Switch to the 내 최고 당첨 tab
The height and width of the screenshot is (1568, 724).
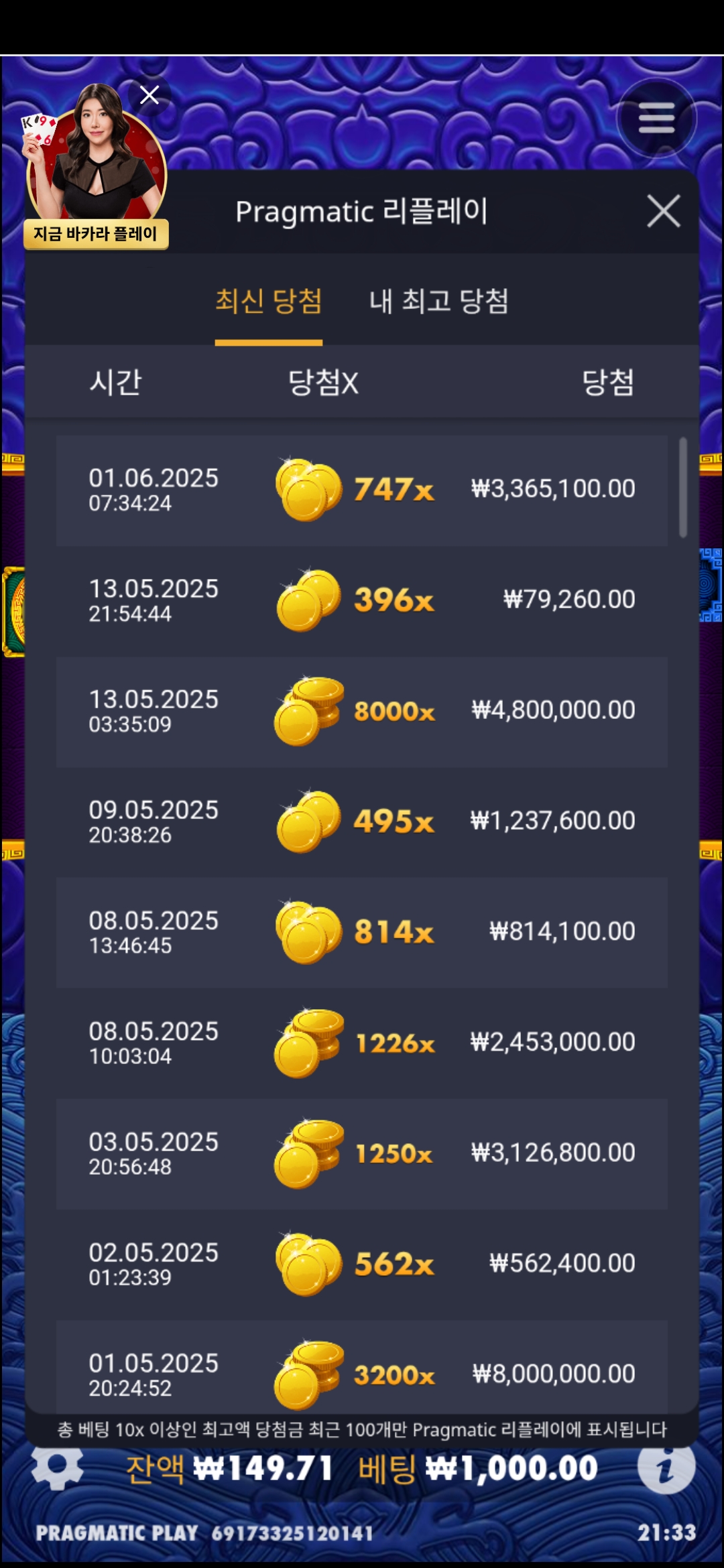(x=438, y=302)
